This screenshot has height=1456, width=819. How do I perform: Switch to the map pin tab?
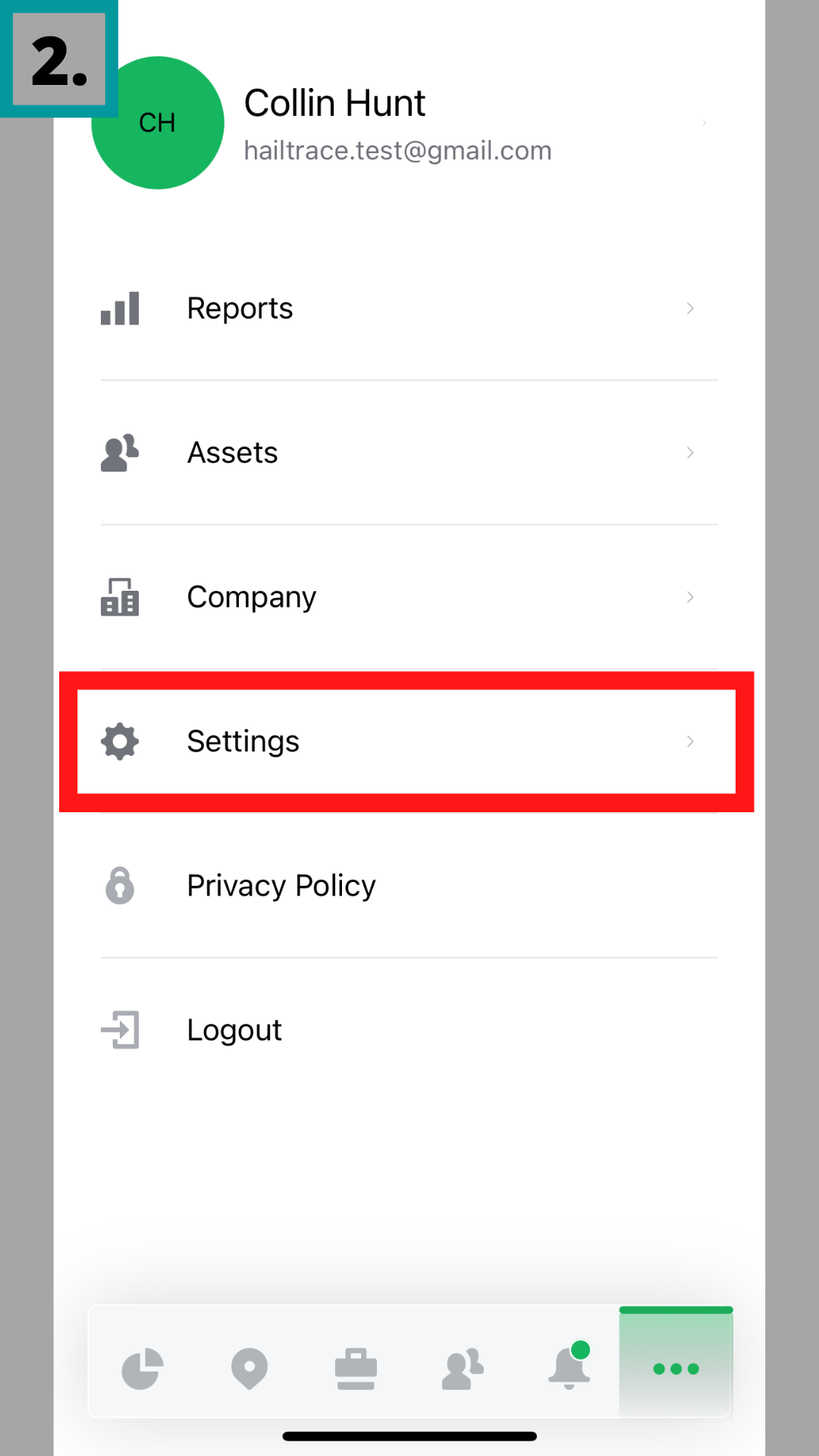point(249,1369)
